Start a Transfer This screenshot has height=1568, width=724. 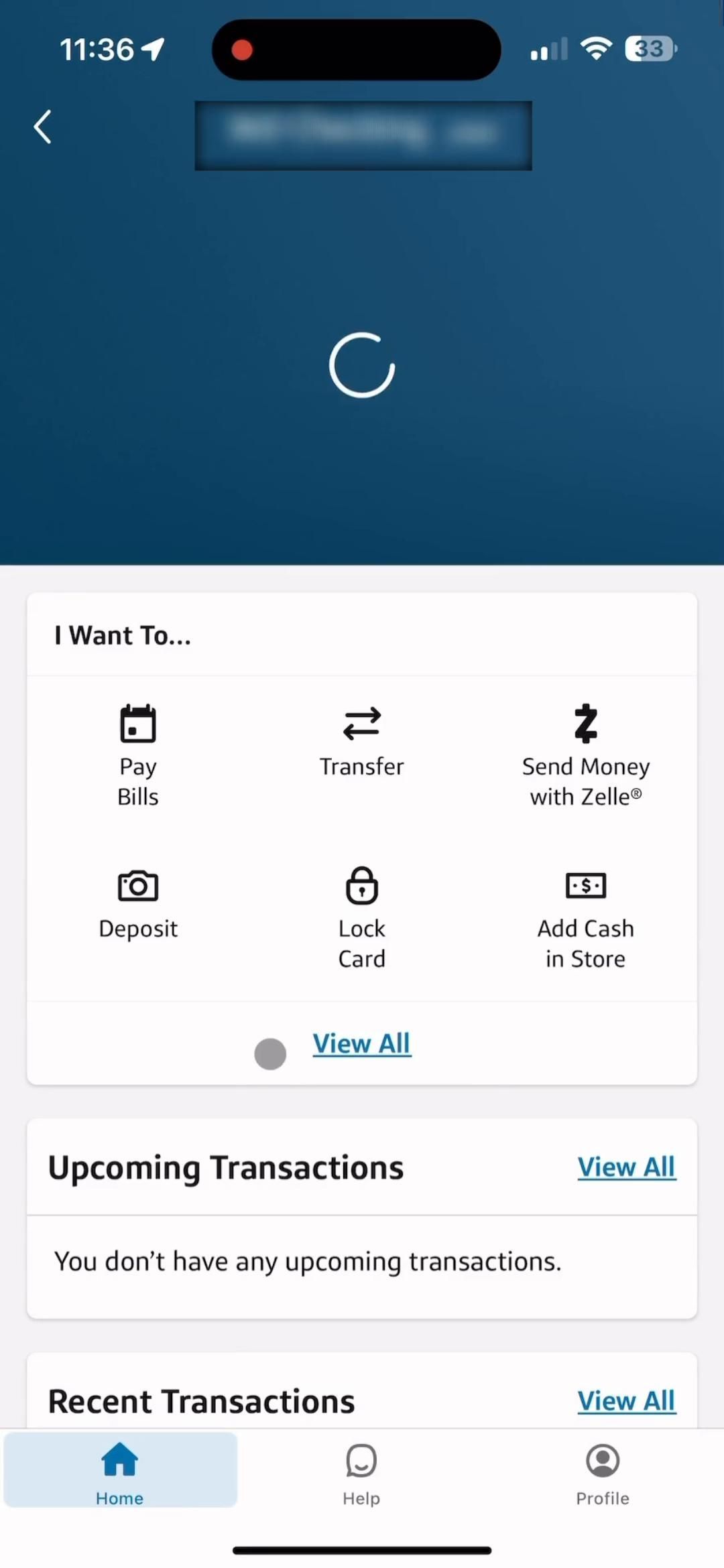361,741
